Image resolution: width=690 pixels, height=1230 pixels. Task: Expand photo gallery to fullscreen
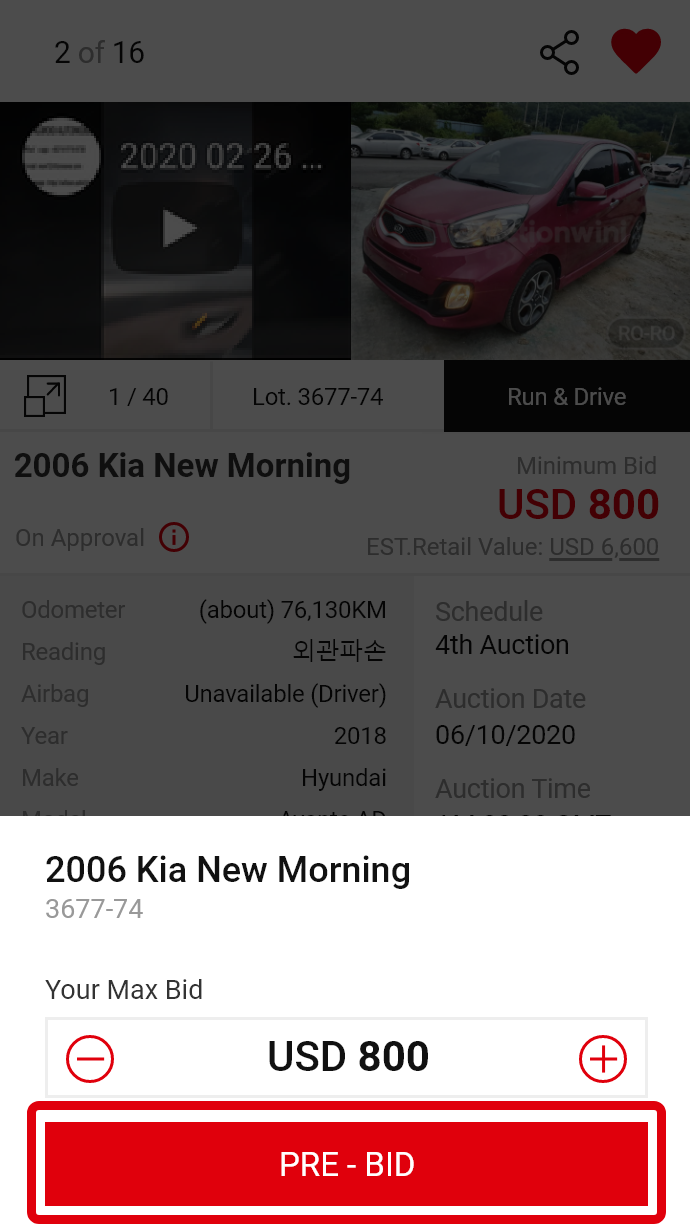click(45, 397)
